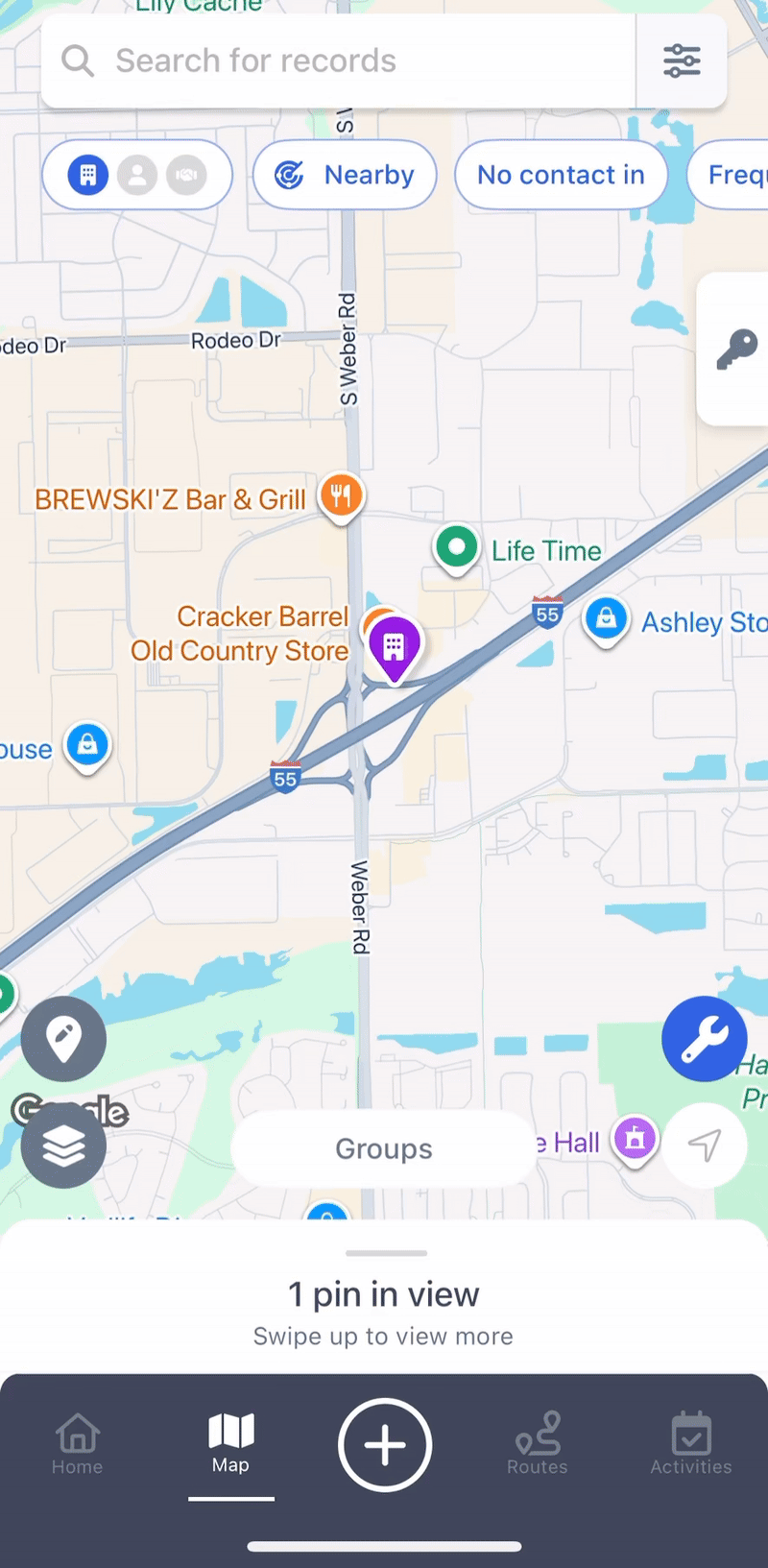768x1568 pixels.
Task: Open the key side panel
Action: pyautogui.click(x=736, y=350)
